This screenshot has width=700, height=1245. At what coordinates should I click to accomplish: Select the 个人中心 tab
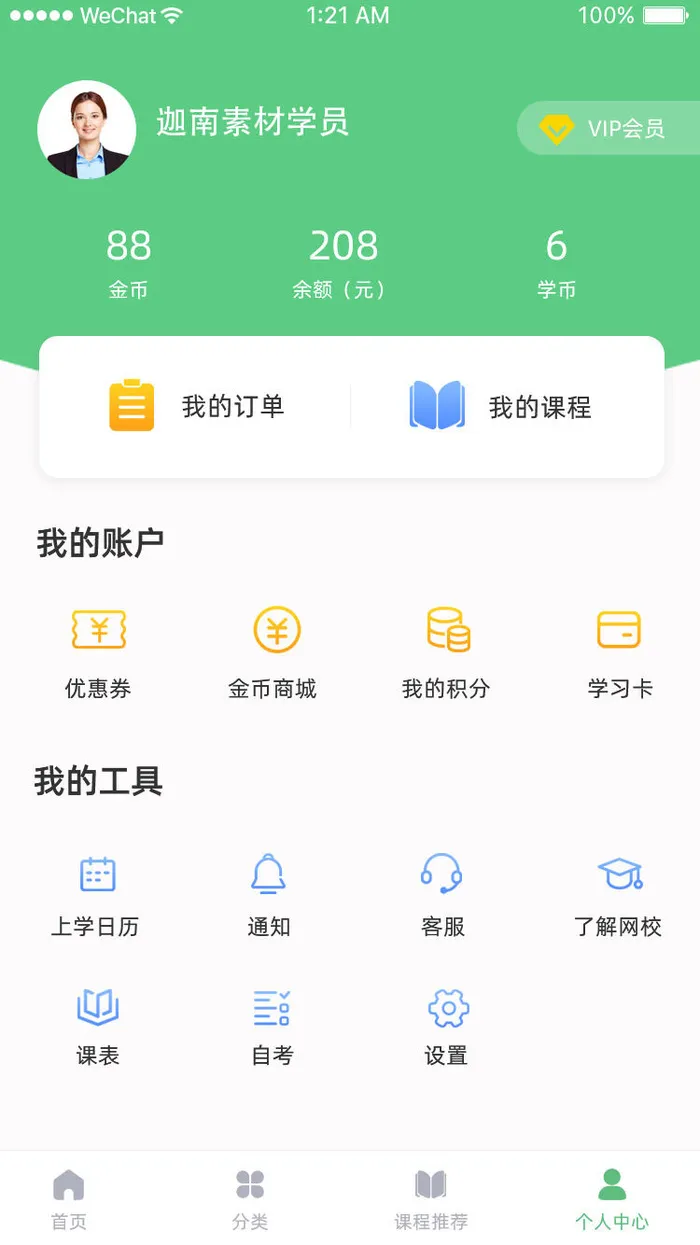coord(611,1199)
